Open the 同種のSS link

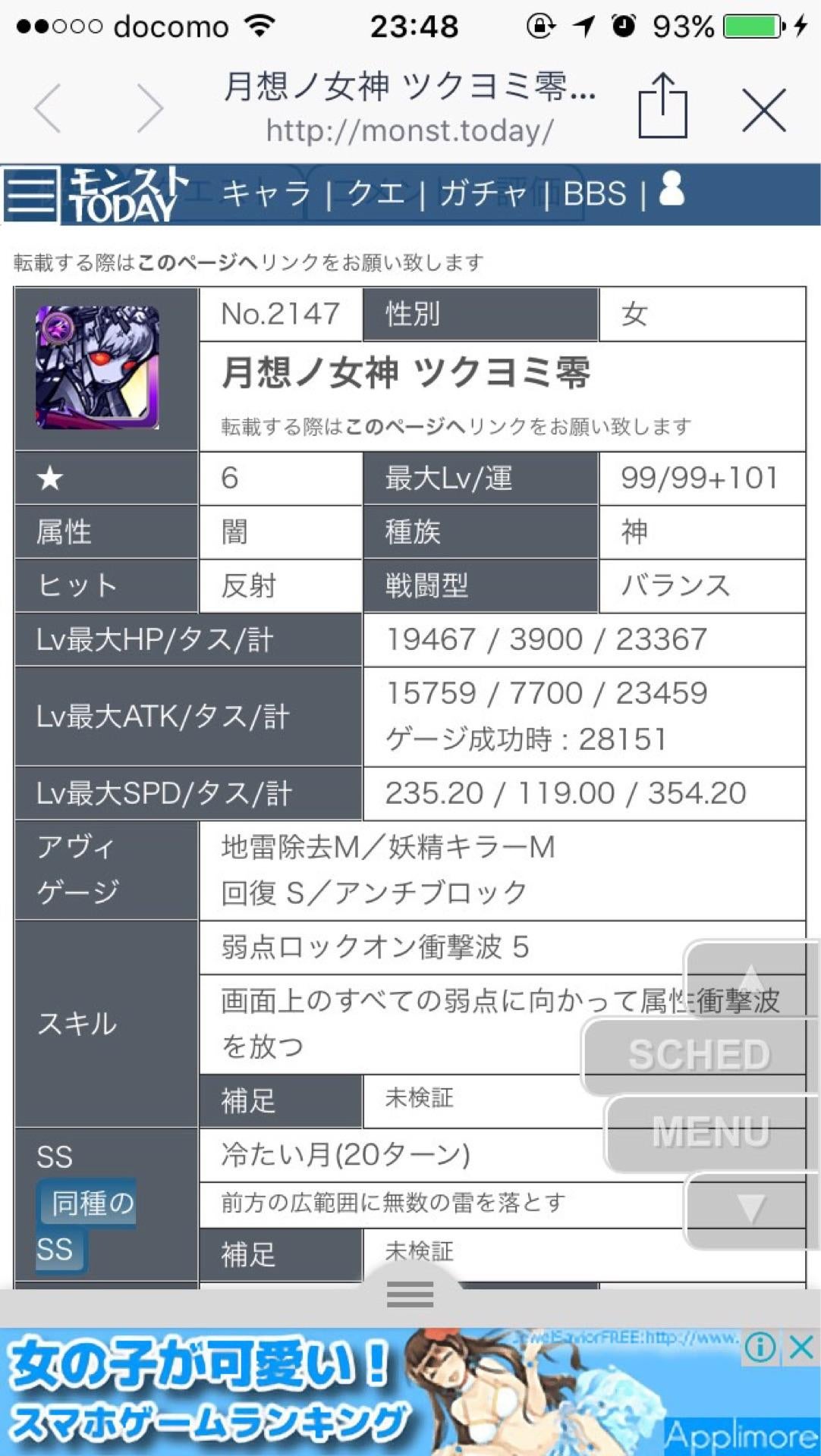click(85, 1225)
